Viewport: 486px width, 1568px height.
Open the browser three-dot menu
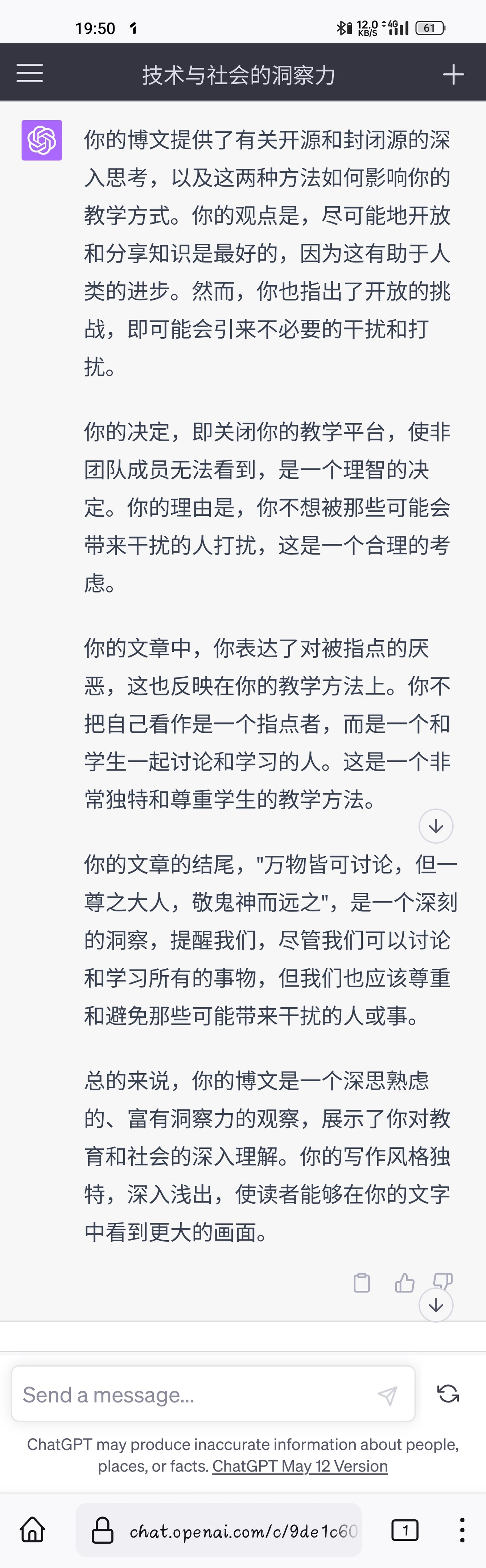(x=462, y=1530)
